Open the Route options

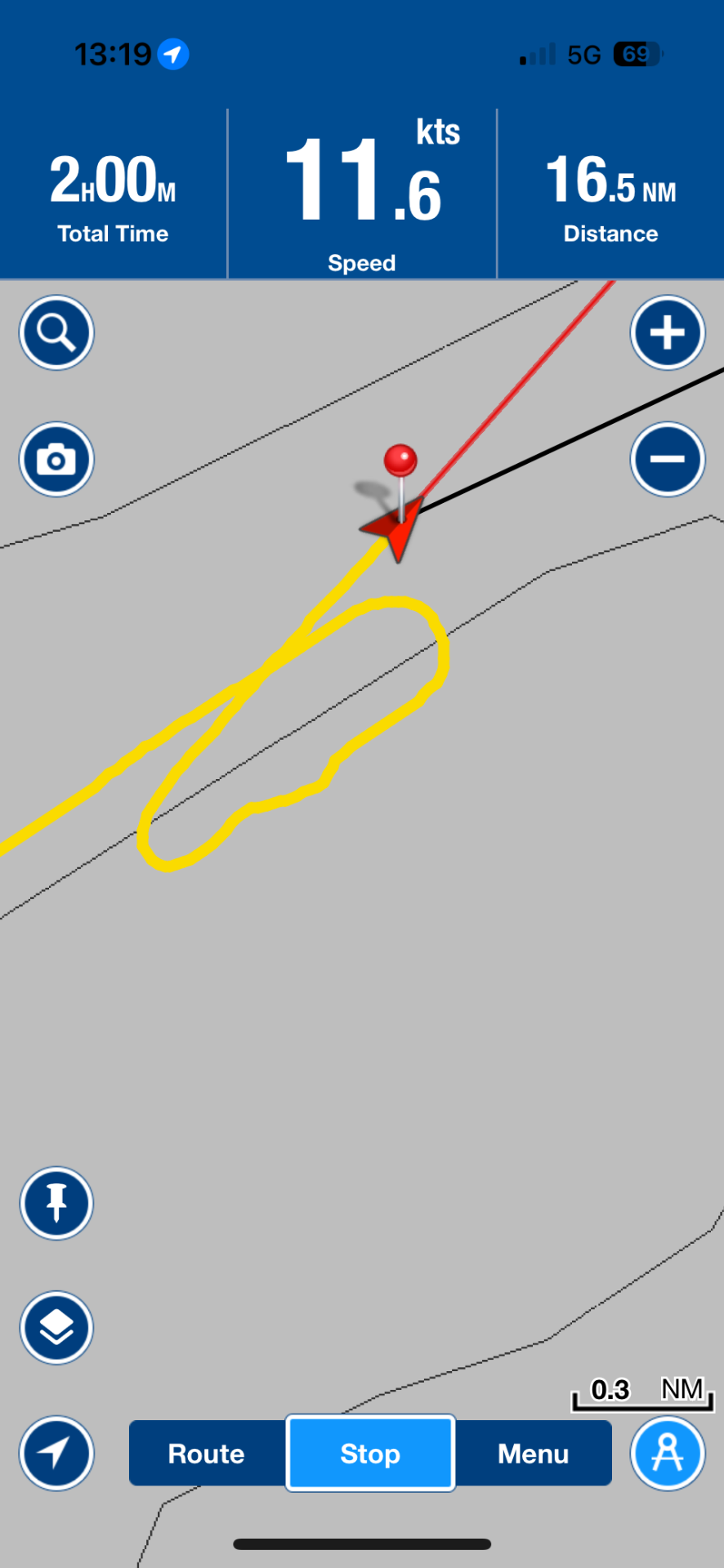pyautogui.click(x=207, y=1454)
